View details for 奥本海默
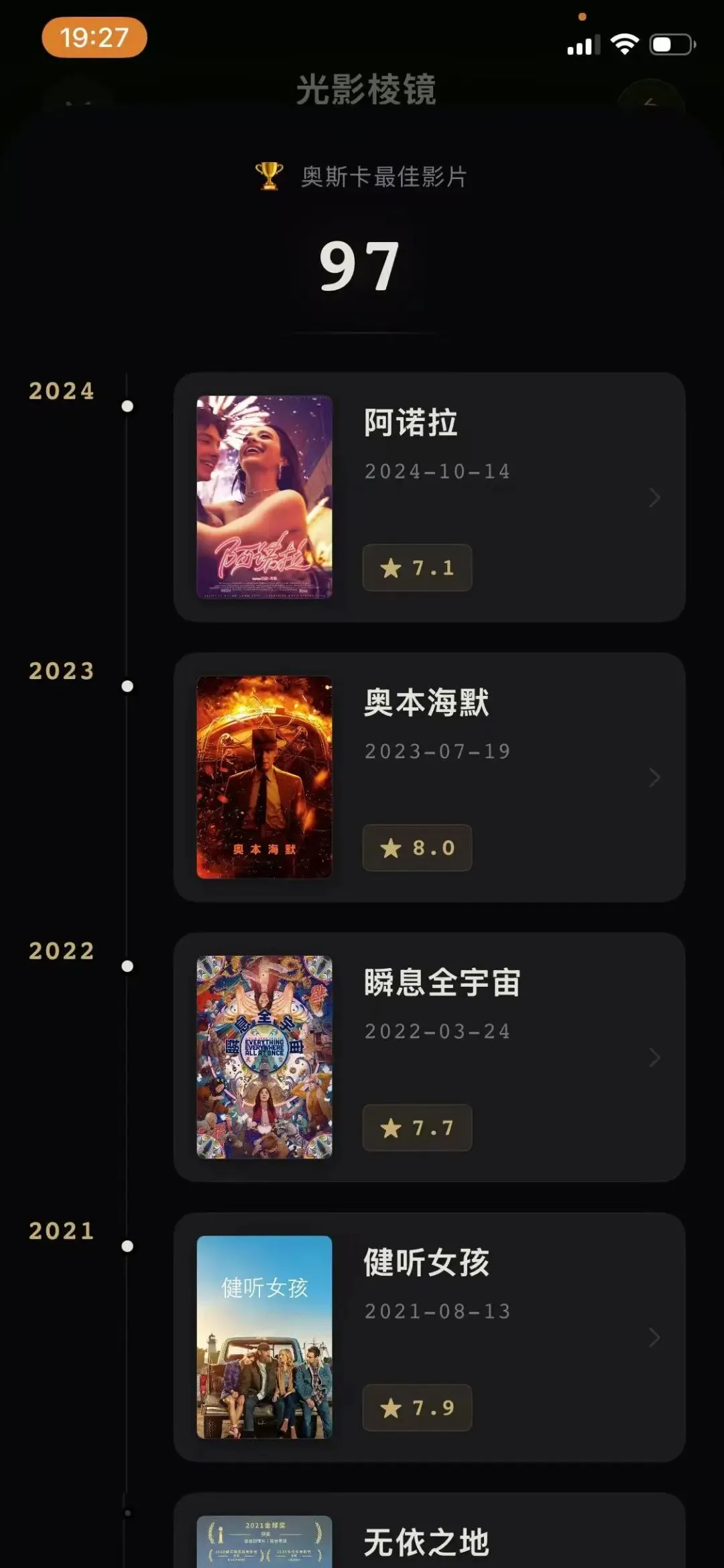This screenshot has height=1568, width=724. (x=429, y=777)
